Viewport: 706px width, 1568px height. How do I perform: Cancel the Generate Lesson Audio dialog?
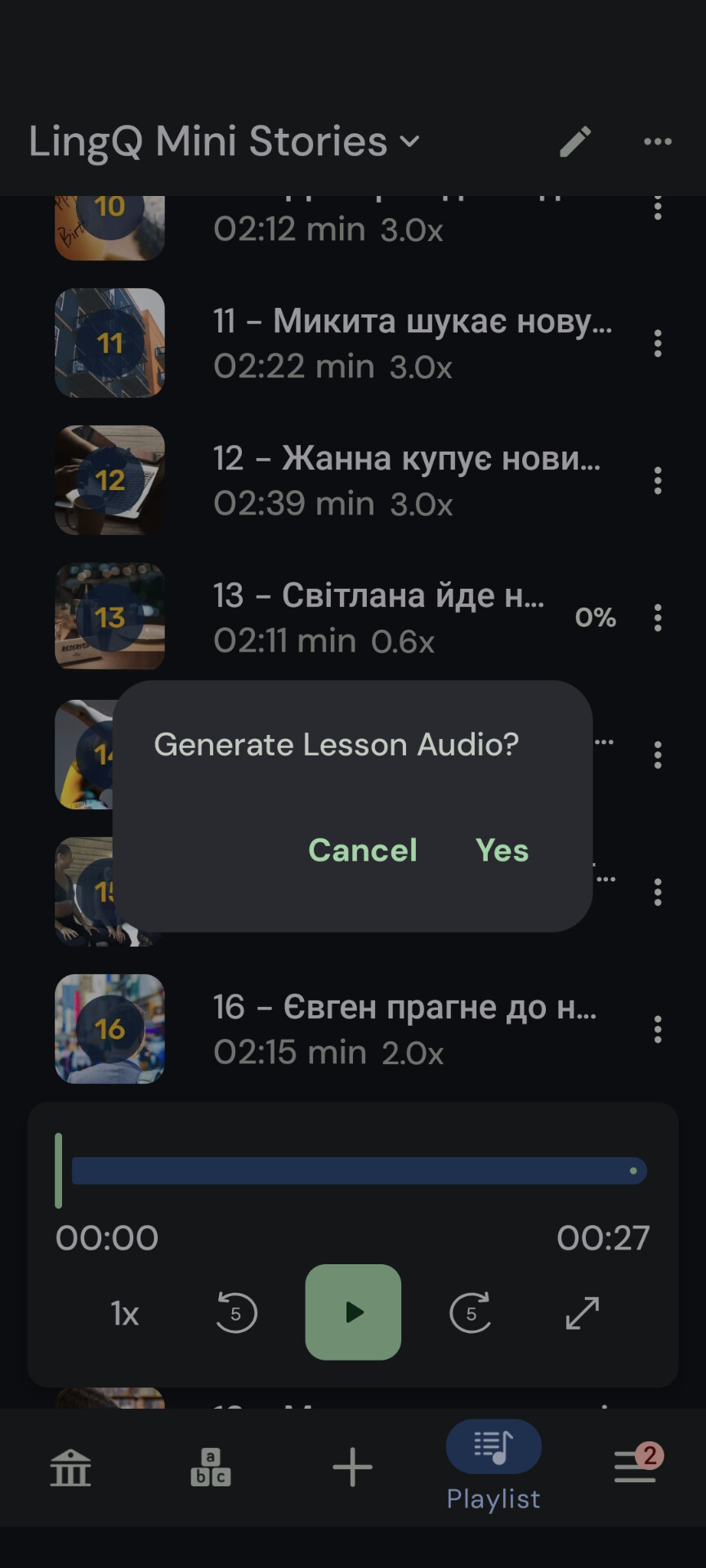pos(363,850)
